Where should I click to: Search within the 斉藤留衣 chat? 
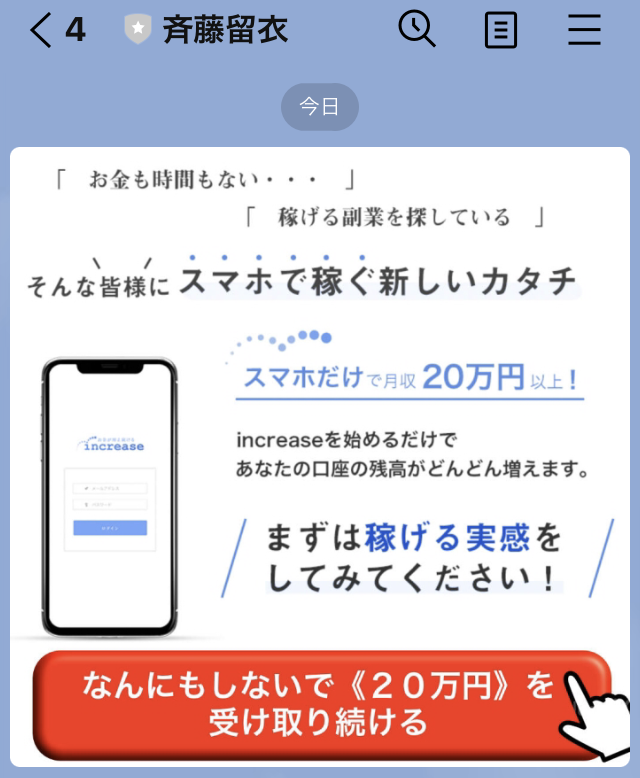pyautogui.click(x=417, y=29)
